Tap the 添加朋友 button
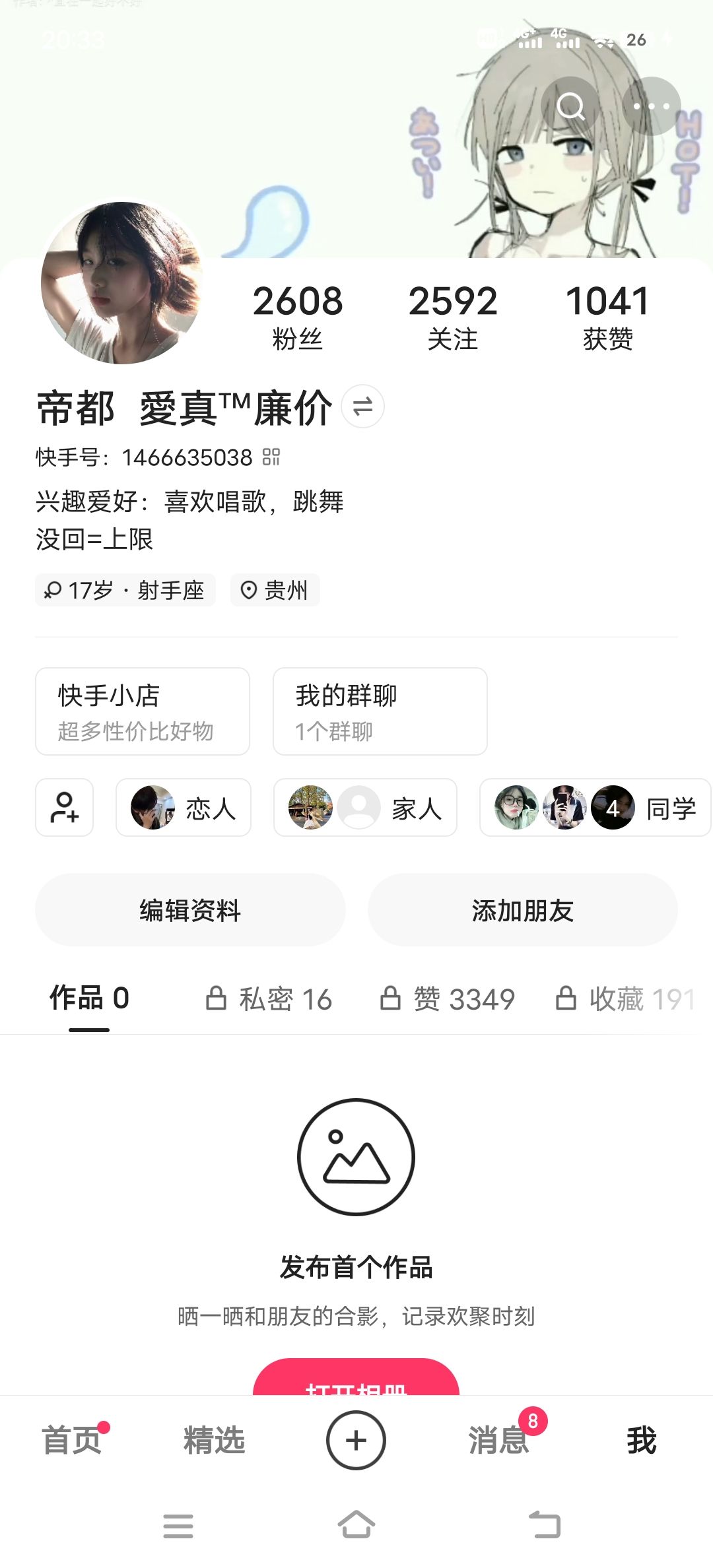The width and height of the screenshot is (713, 1568). tap(522, 910)
